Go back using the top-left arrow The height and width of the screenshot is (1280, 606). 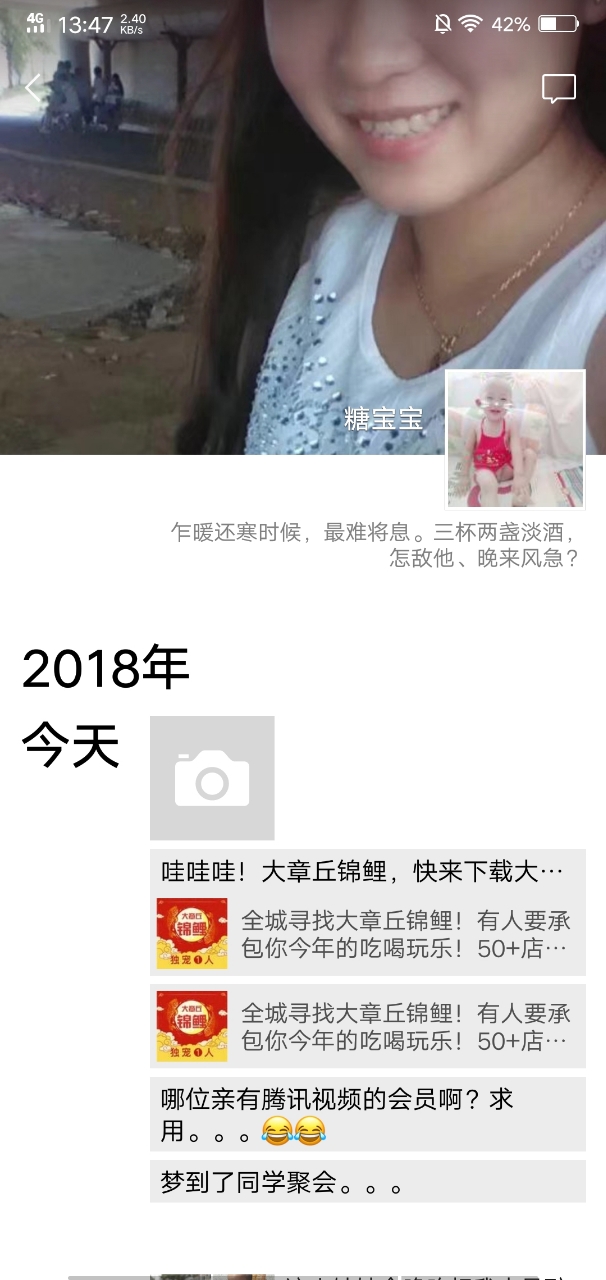point(34,88)
